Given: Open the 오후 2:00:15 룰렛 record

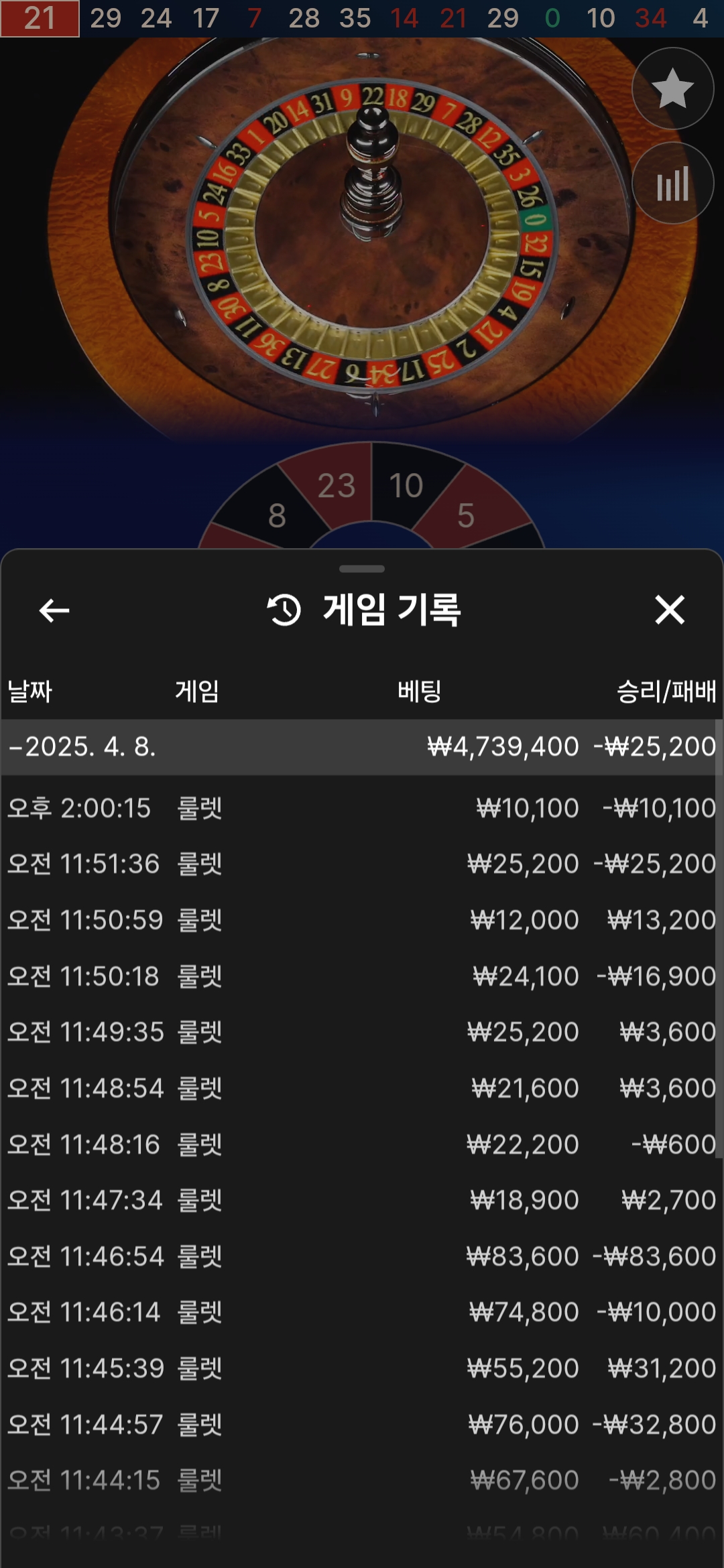Looking at the screenshot, I should pos(362,808).
